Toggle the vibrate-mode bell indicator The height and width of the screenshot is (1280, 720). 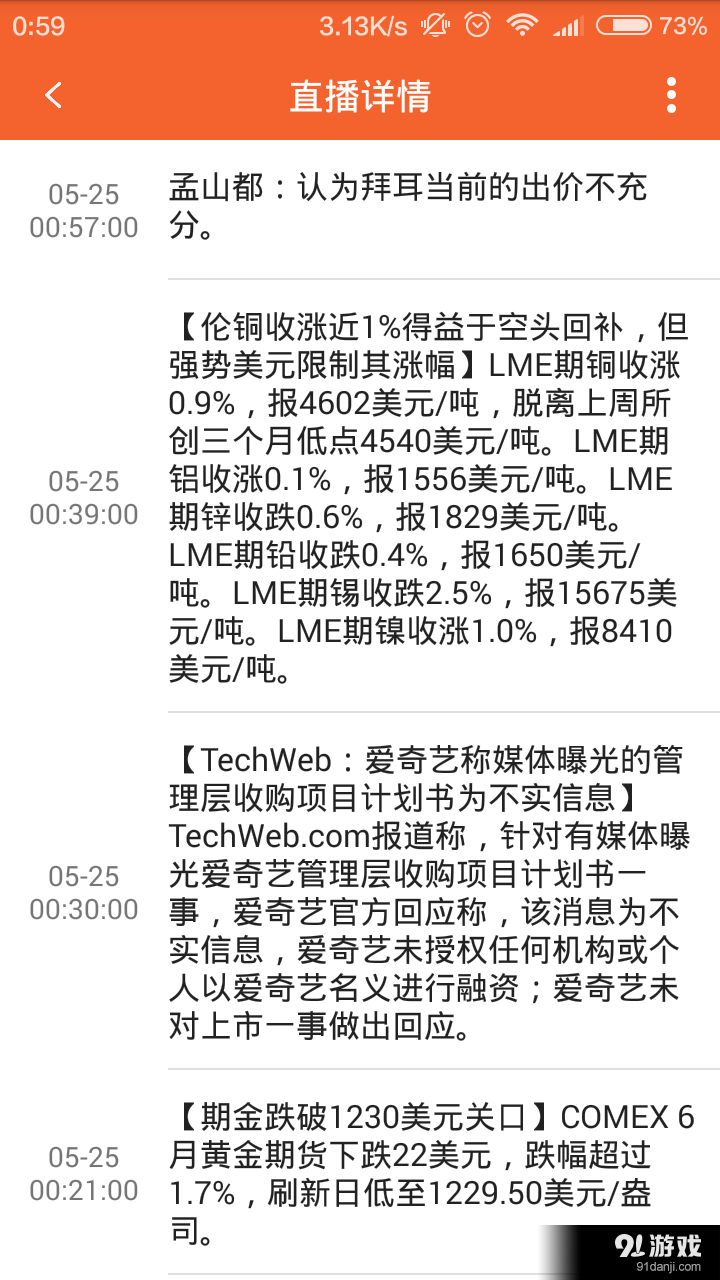coord(435,26)
